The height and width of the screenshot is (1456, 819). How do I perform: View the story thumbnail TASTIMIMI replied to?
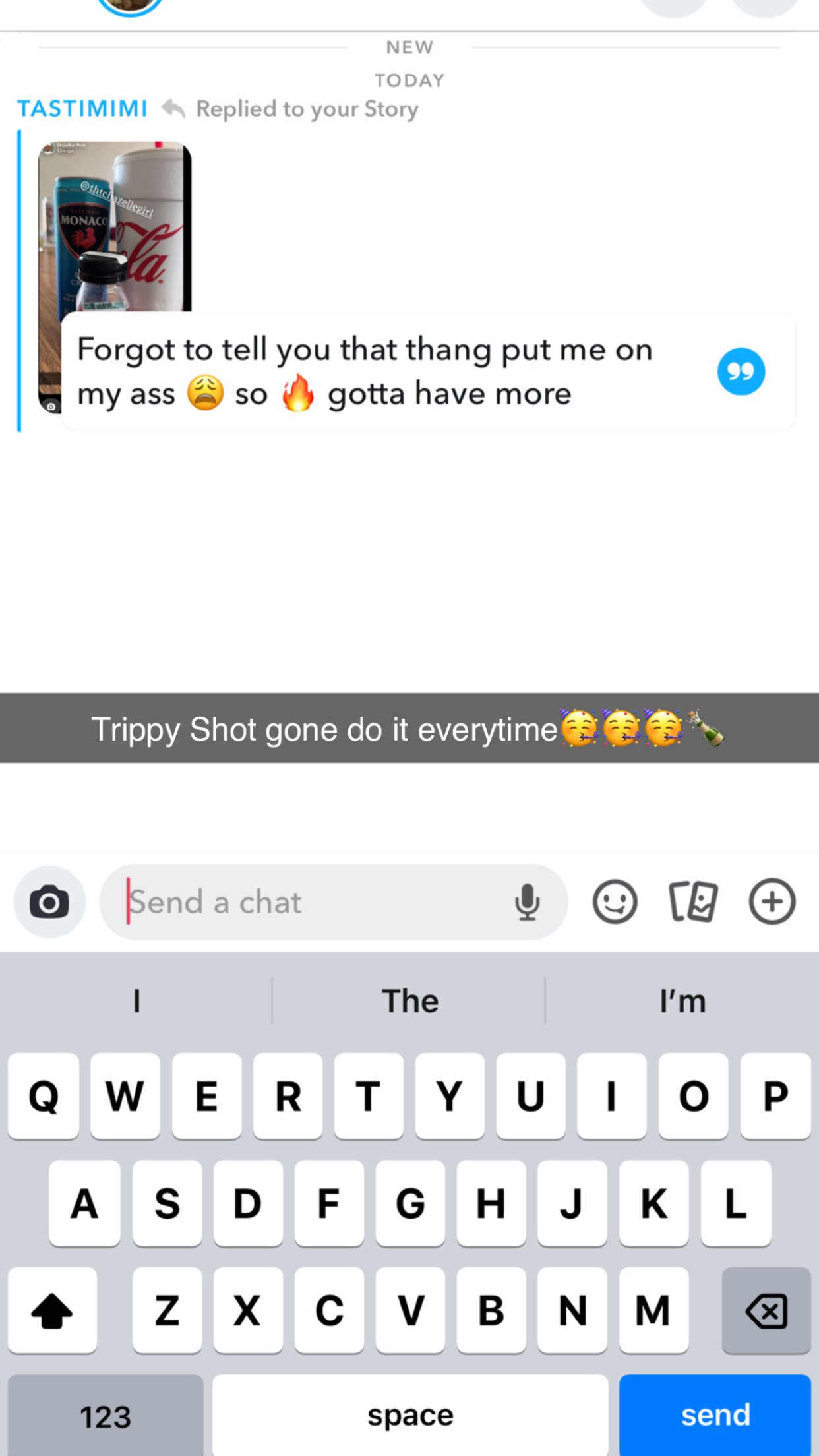(x=115, y=226)
